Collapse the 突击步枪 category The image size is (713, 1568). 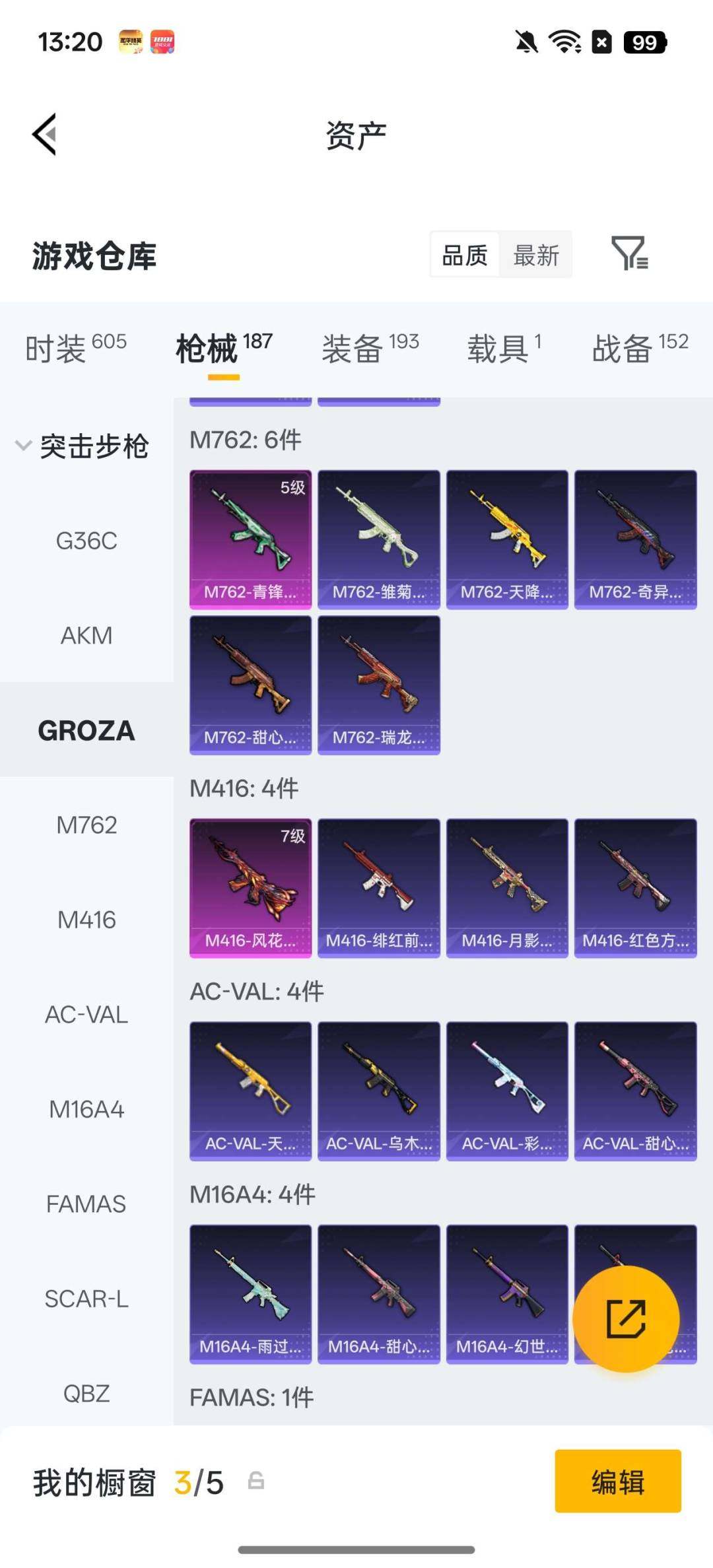tap(83, 446)
